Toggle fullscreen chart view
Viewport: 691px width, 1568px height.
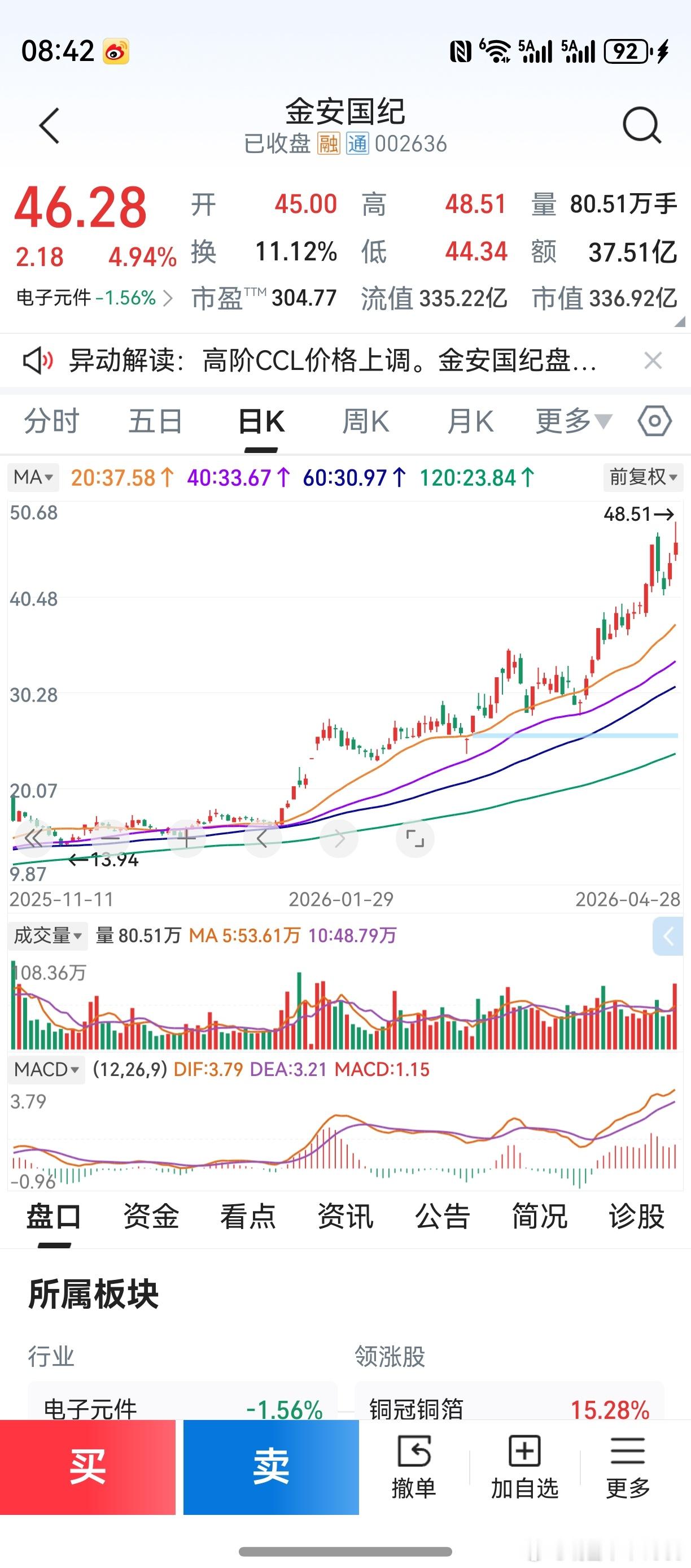point(417,838)
